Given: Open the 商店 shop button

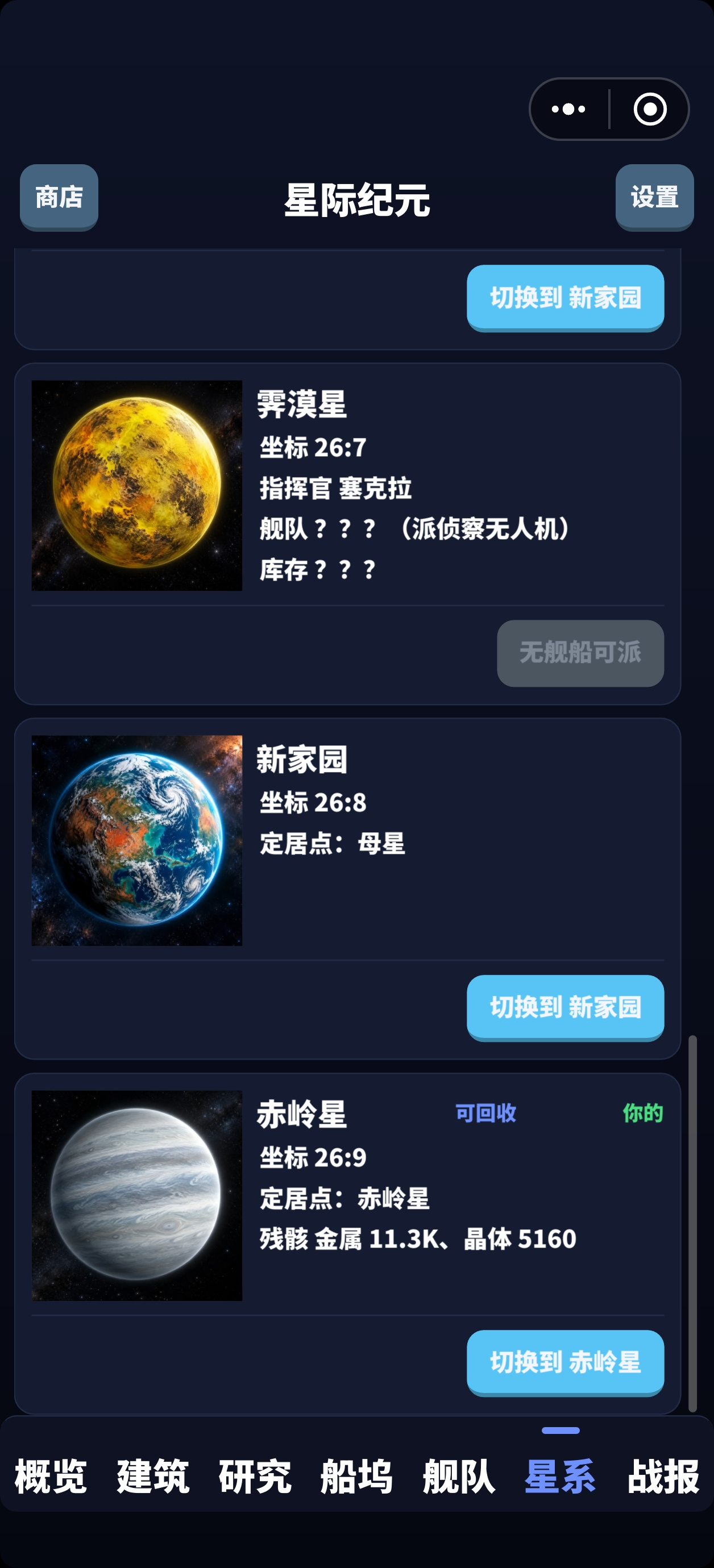Looking at the screenshot, I should click(59, 197).
